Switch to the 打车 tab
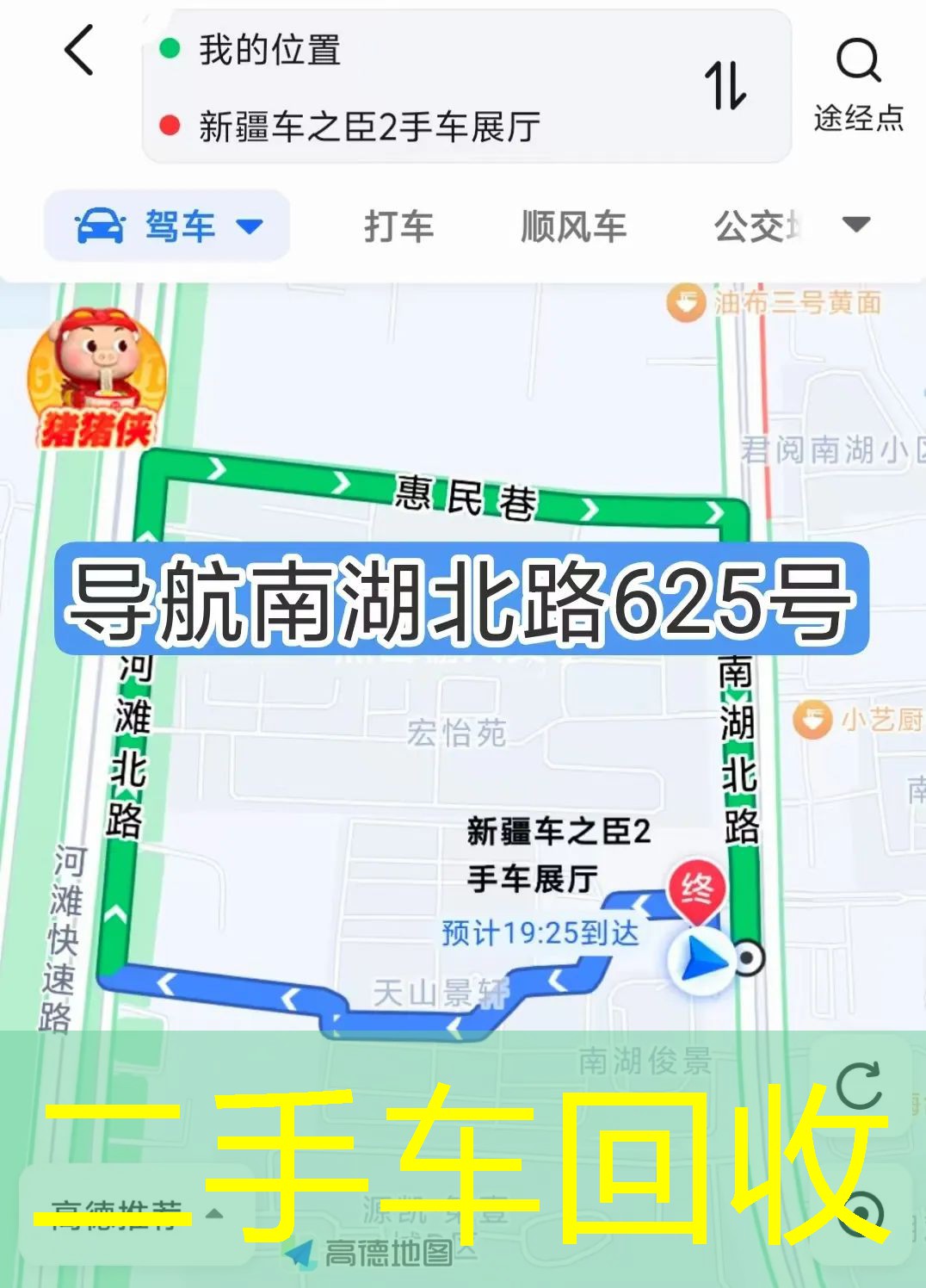 [x=398, y=226]
